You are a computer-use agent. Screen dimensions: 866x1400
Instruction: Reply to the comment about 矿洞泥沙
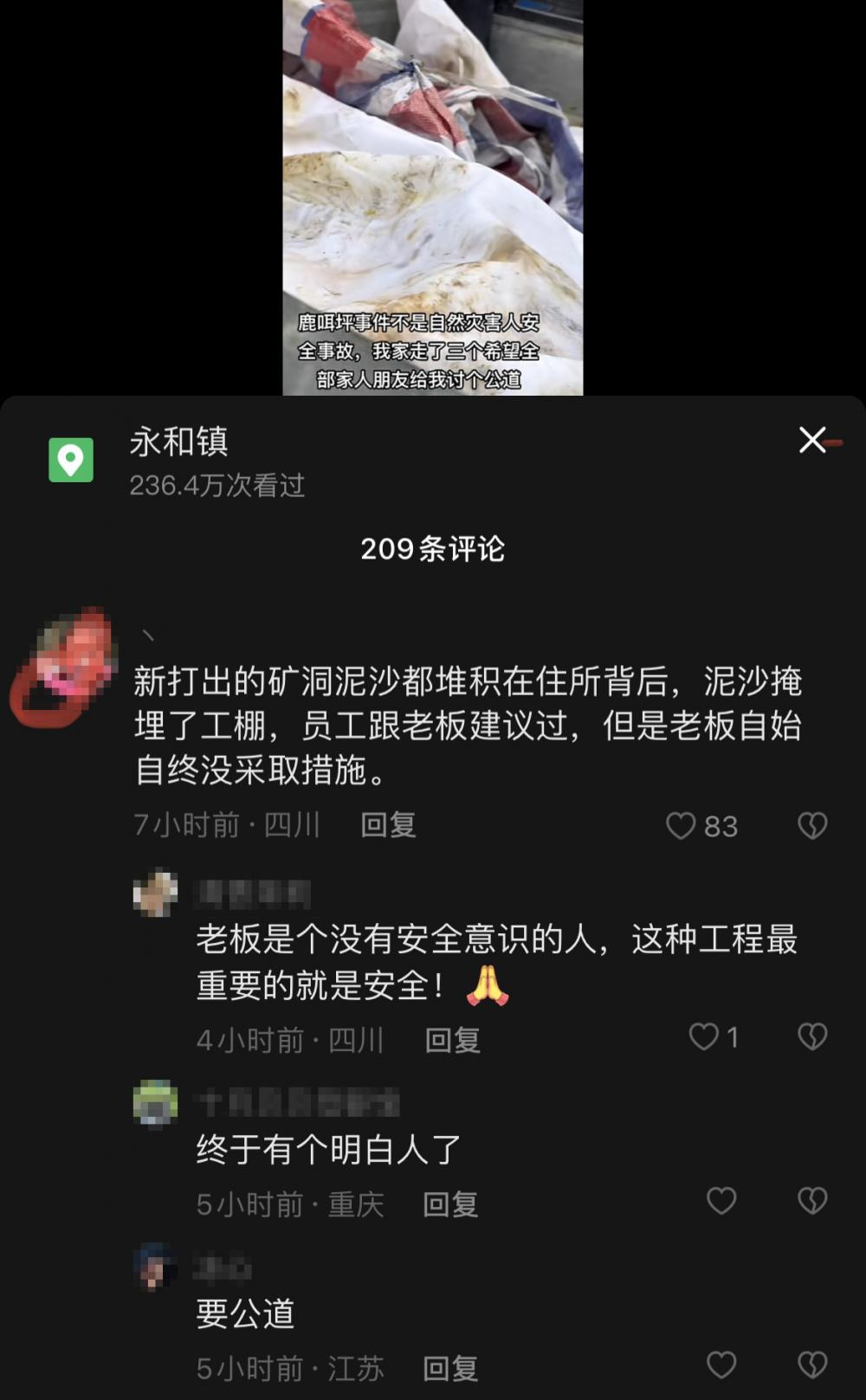388,825
